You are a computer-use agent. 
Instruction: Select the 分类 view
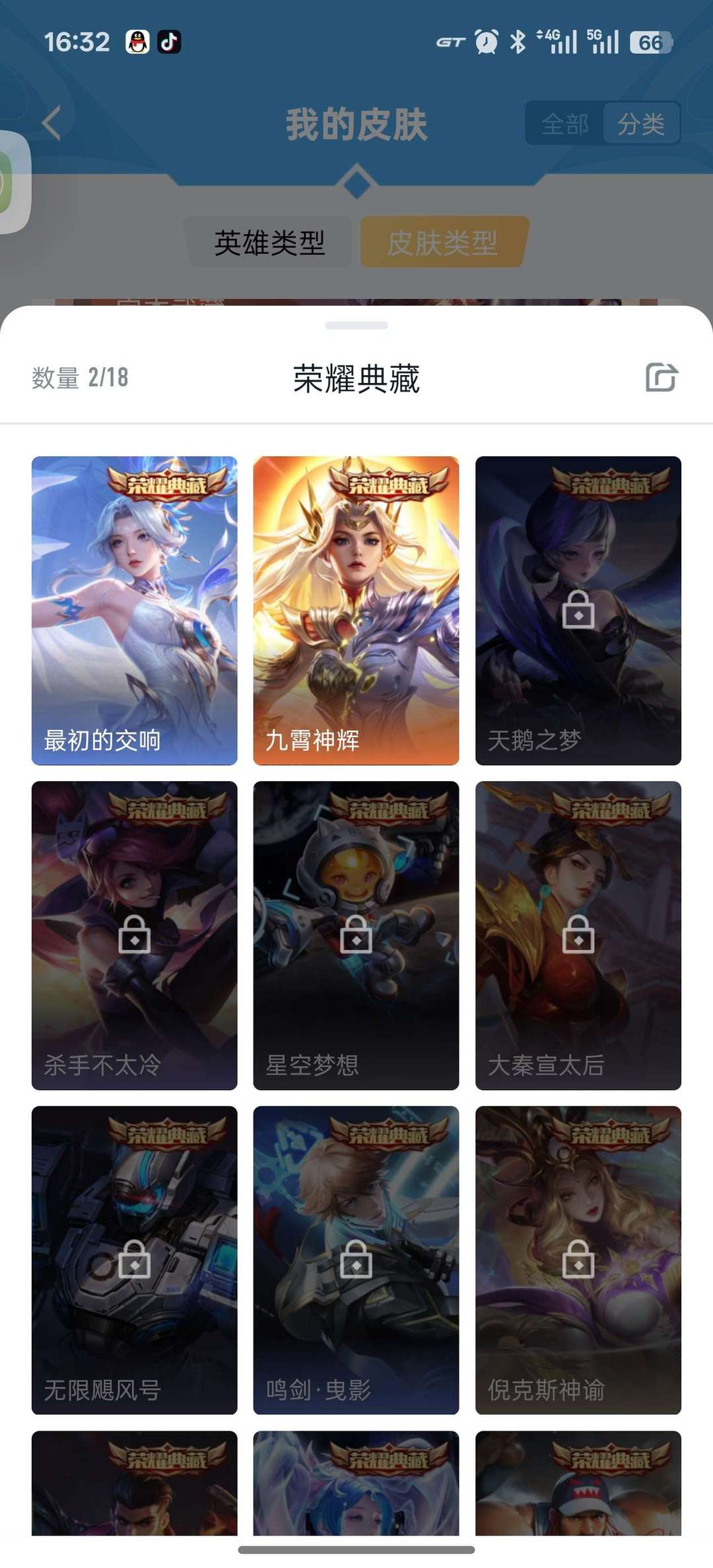pyautogui.click(x=640, y=123)
